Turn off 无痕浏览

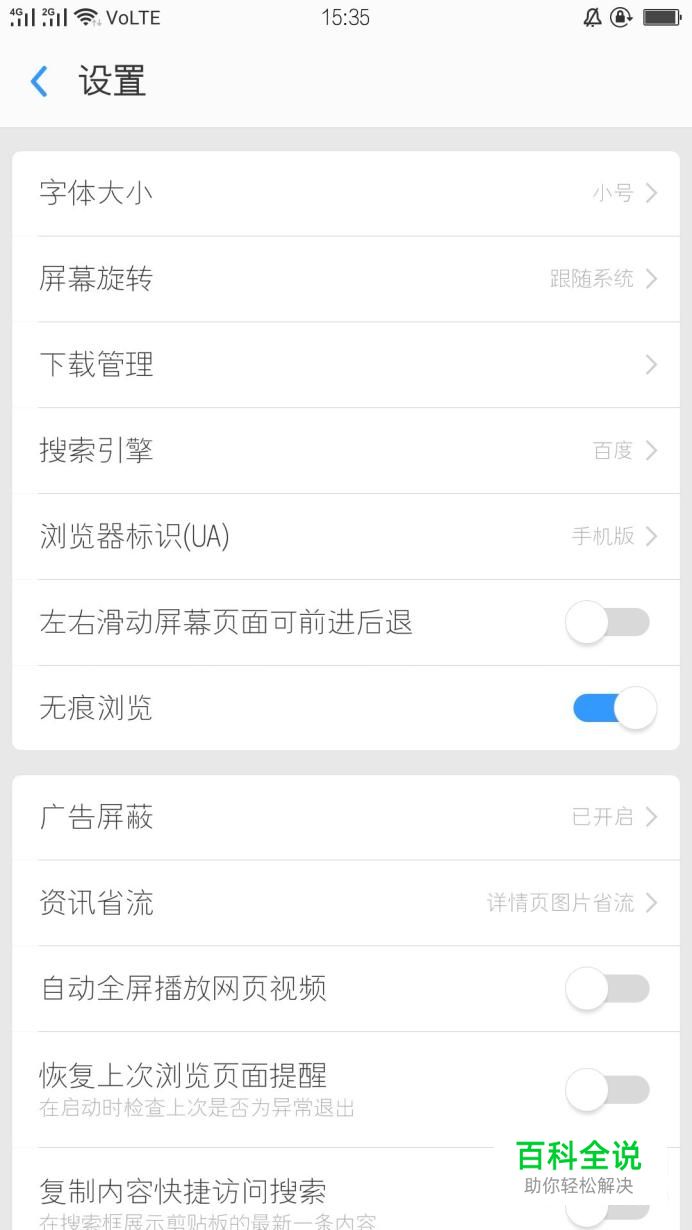[614, 708]
